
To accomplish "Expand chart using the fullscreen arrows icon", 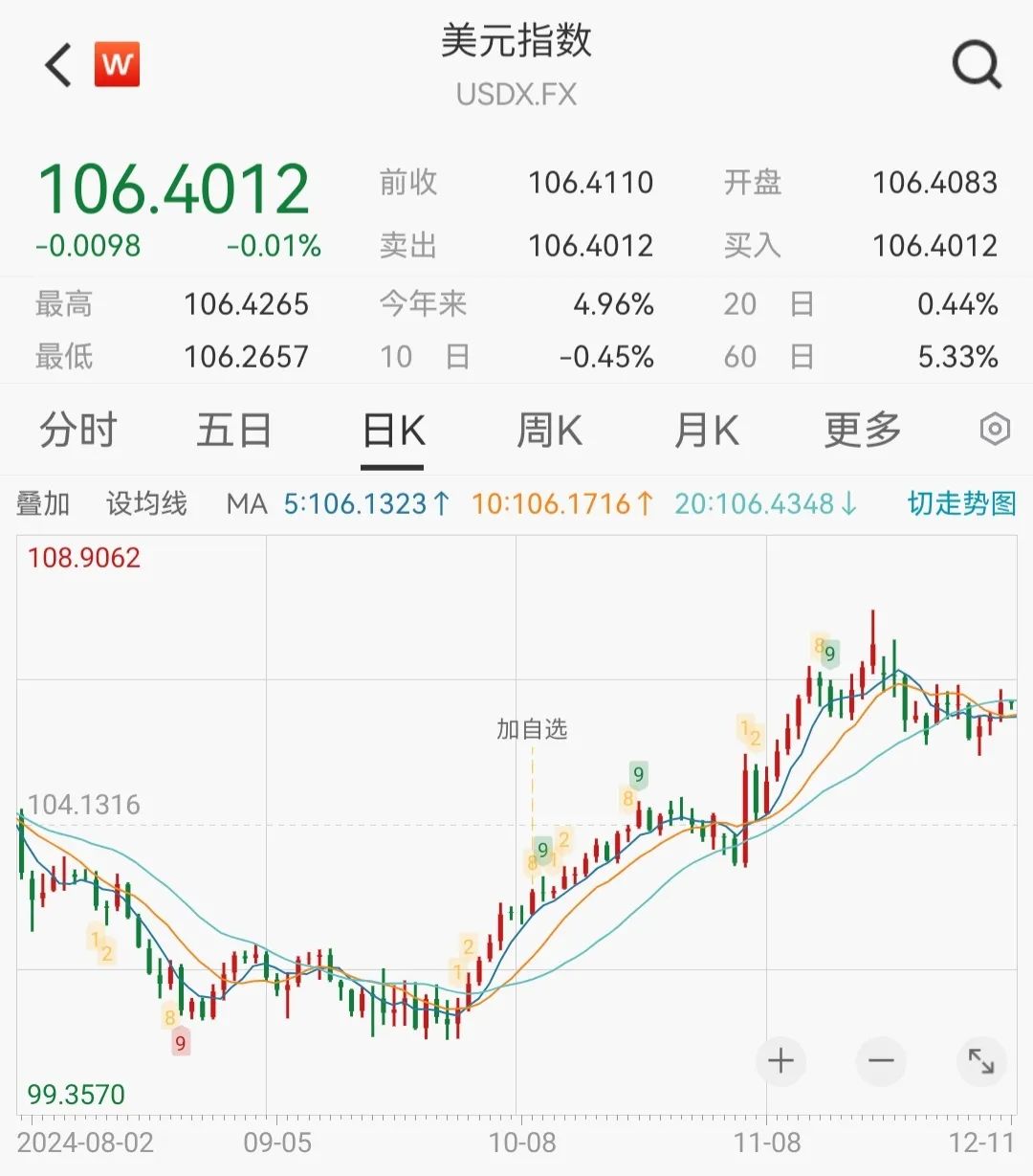I will click(x=981, y=1062).
